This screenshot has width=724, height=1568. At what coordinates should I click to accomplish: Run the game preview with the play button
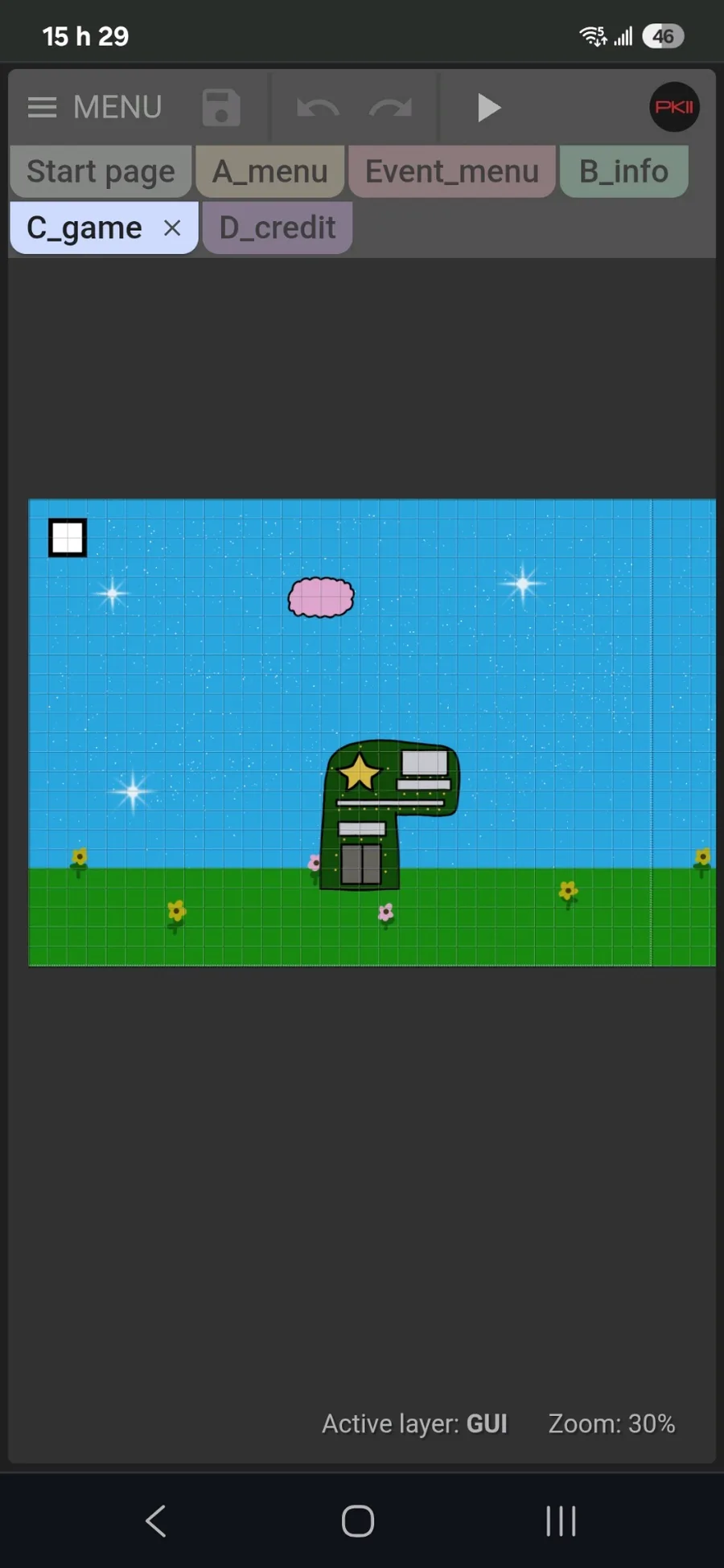tap(488, 108)
